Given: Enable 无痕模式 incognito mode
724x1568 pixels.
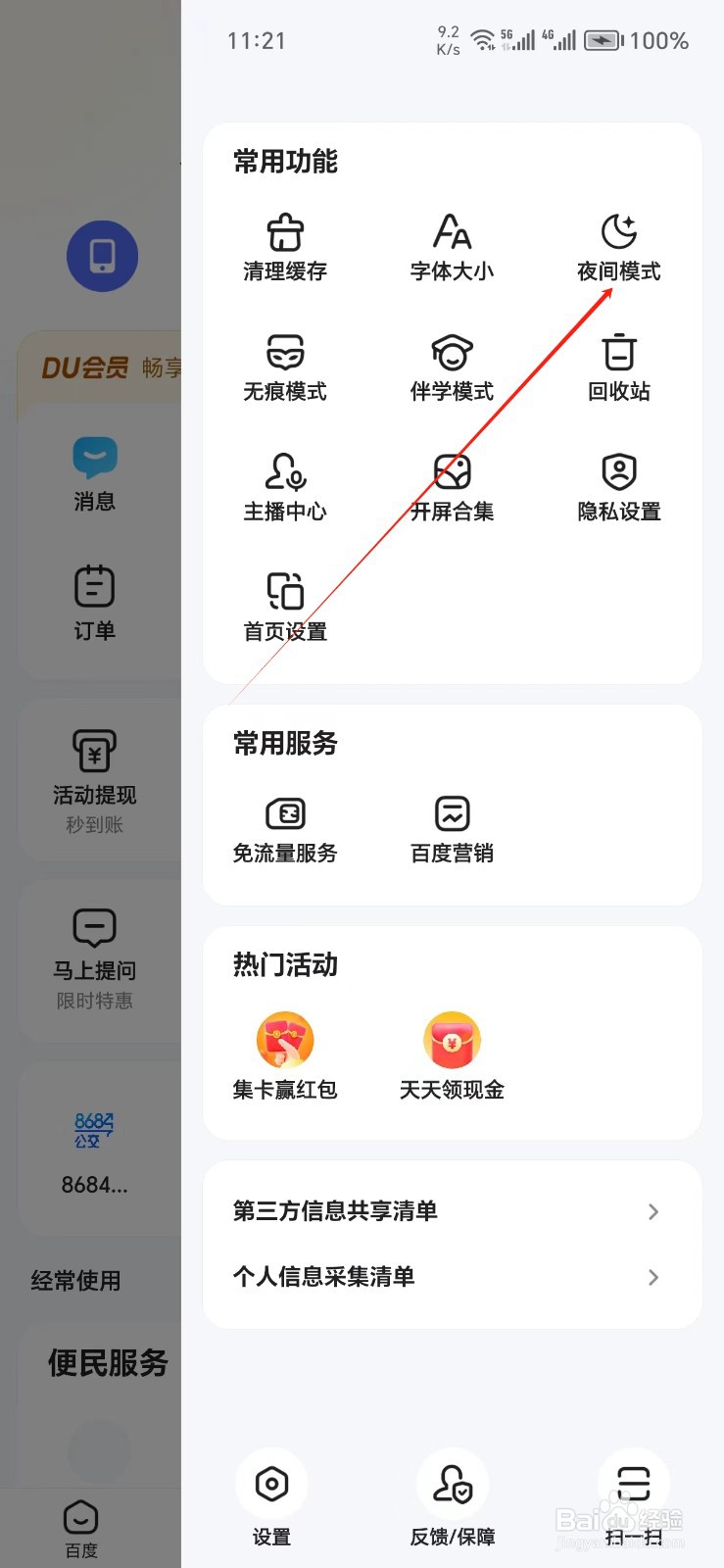Looking at the screenshot, I should click(284, 368).
